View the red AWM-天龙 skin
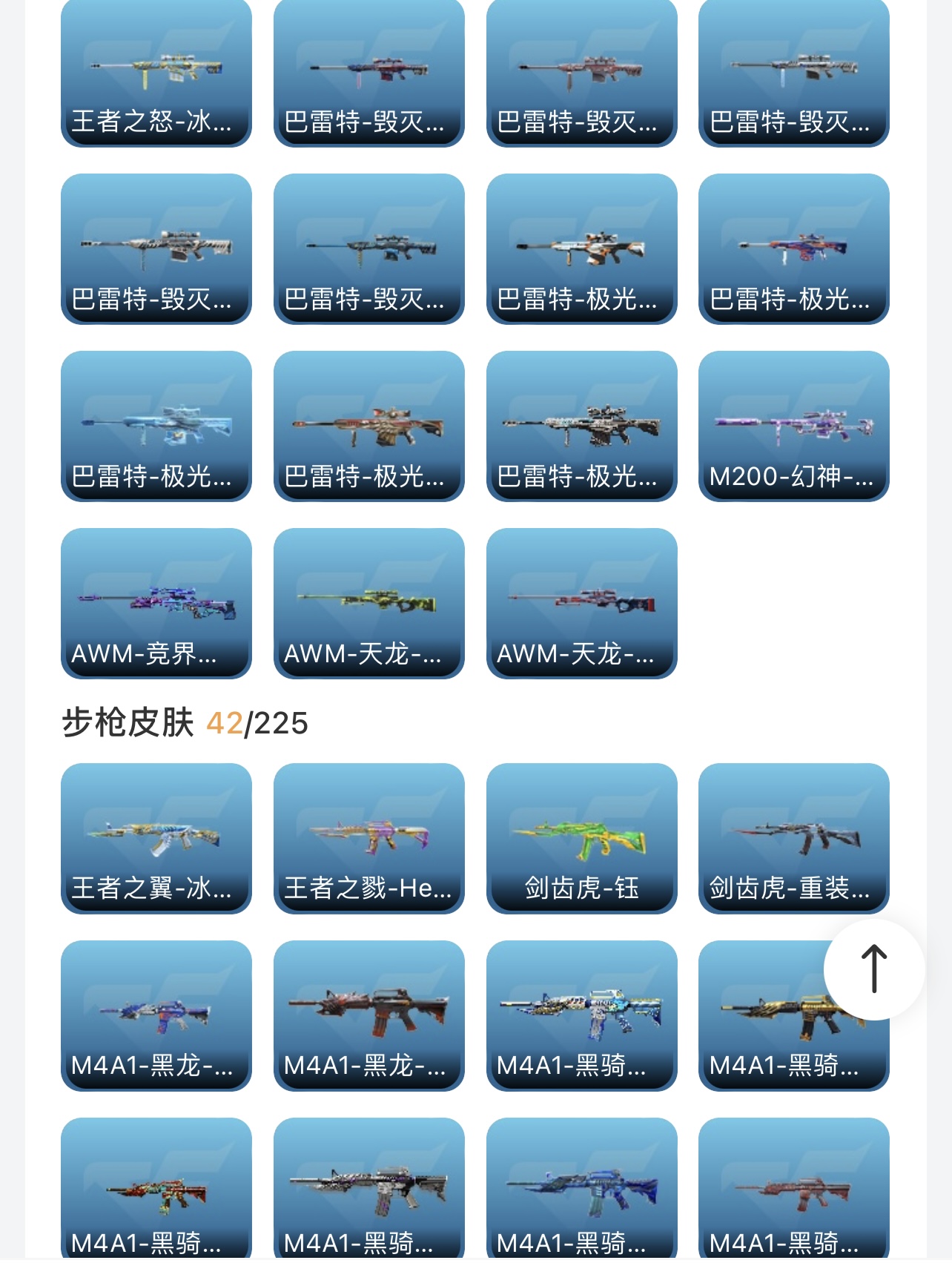The width and height of the screenshot is (952, 1263). [x=581, y=603]
